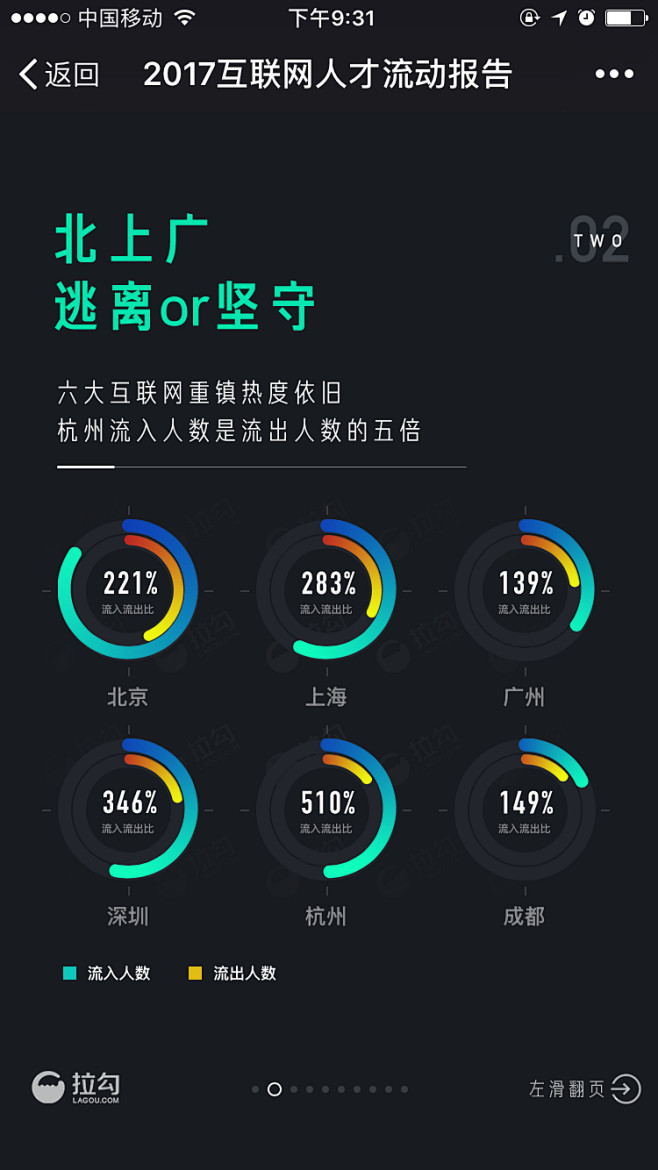658x1170 pixels.
Task: Go back with the 返回 button
Action: pos(59,75)
